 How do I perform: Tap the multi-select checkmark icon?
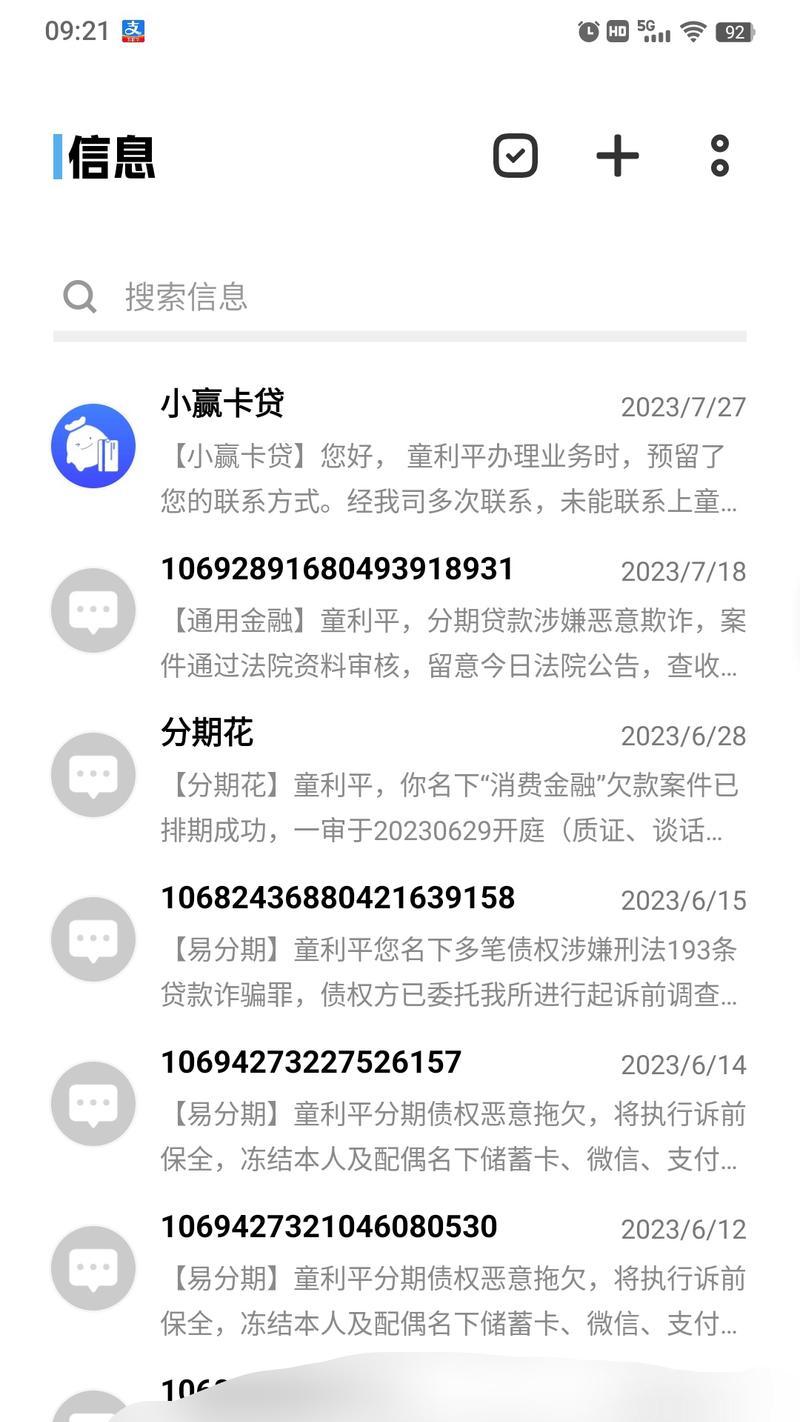[515, 156]
